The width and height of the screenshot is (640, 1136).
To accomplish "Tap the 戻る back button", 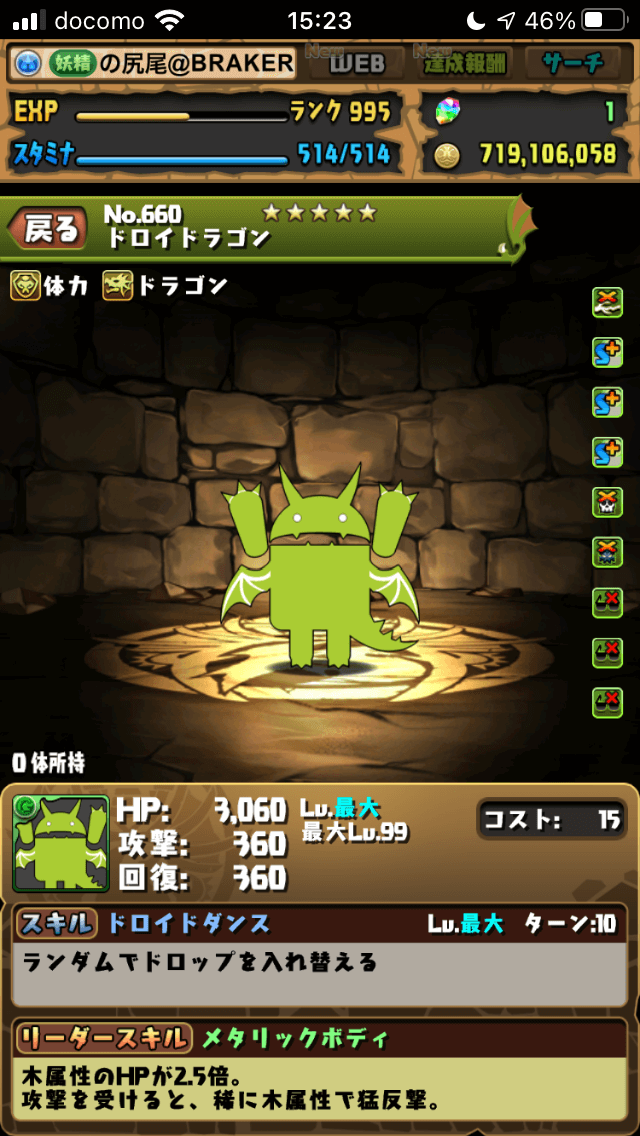I will 48,230.
